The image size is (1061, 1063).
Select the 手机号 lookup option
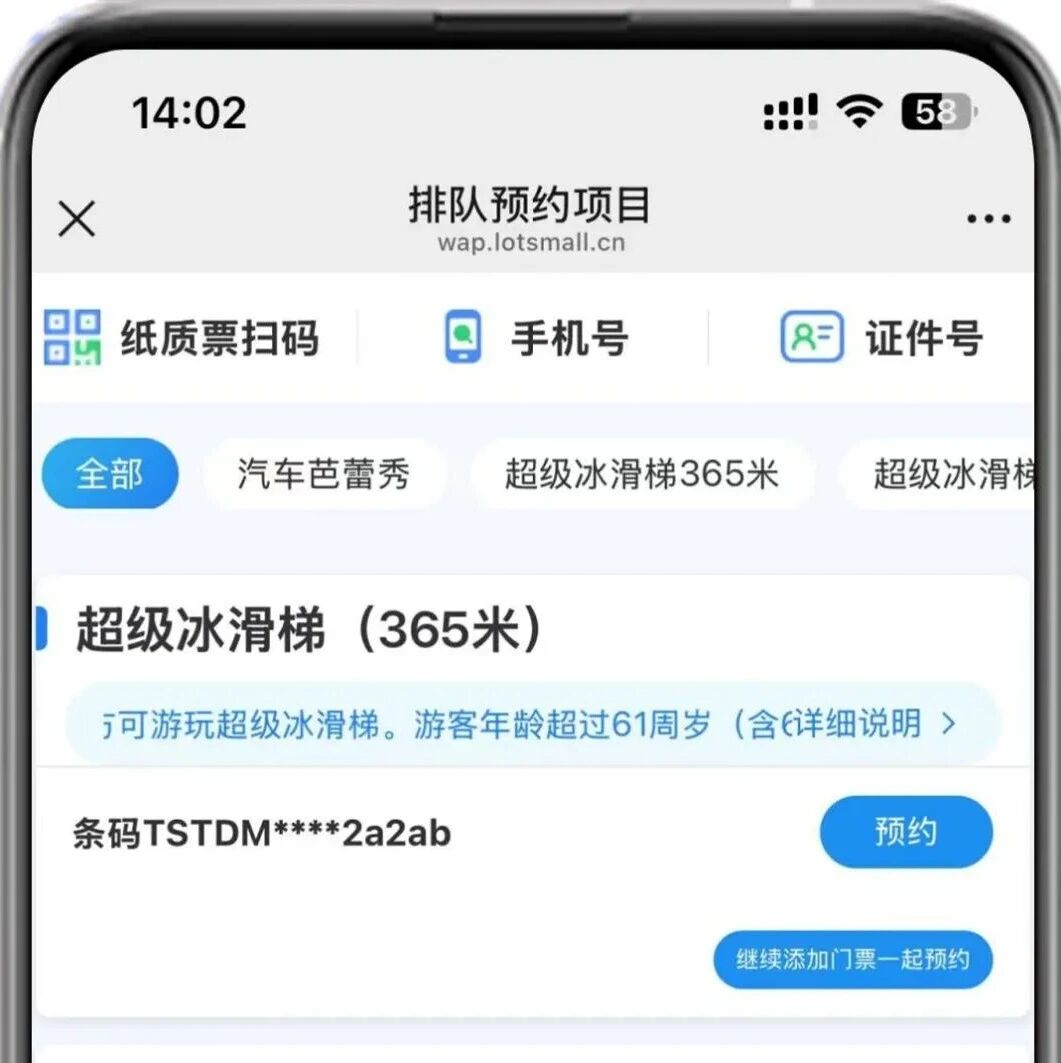[535, 338]
